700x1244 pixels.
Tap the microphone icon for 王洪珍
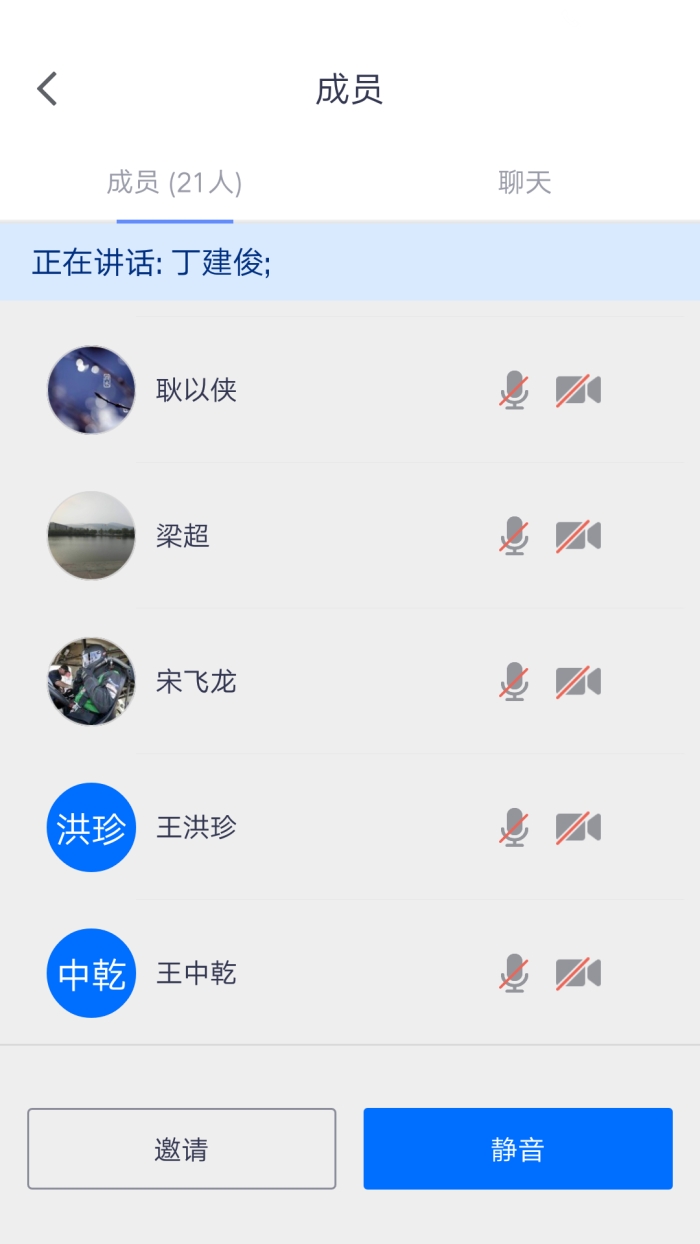coord(514,828)
